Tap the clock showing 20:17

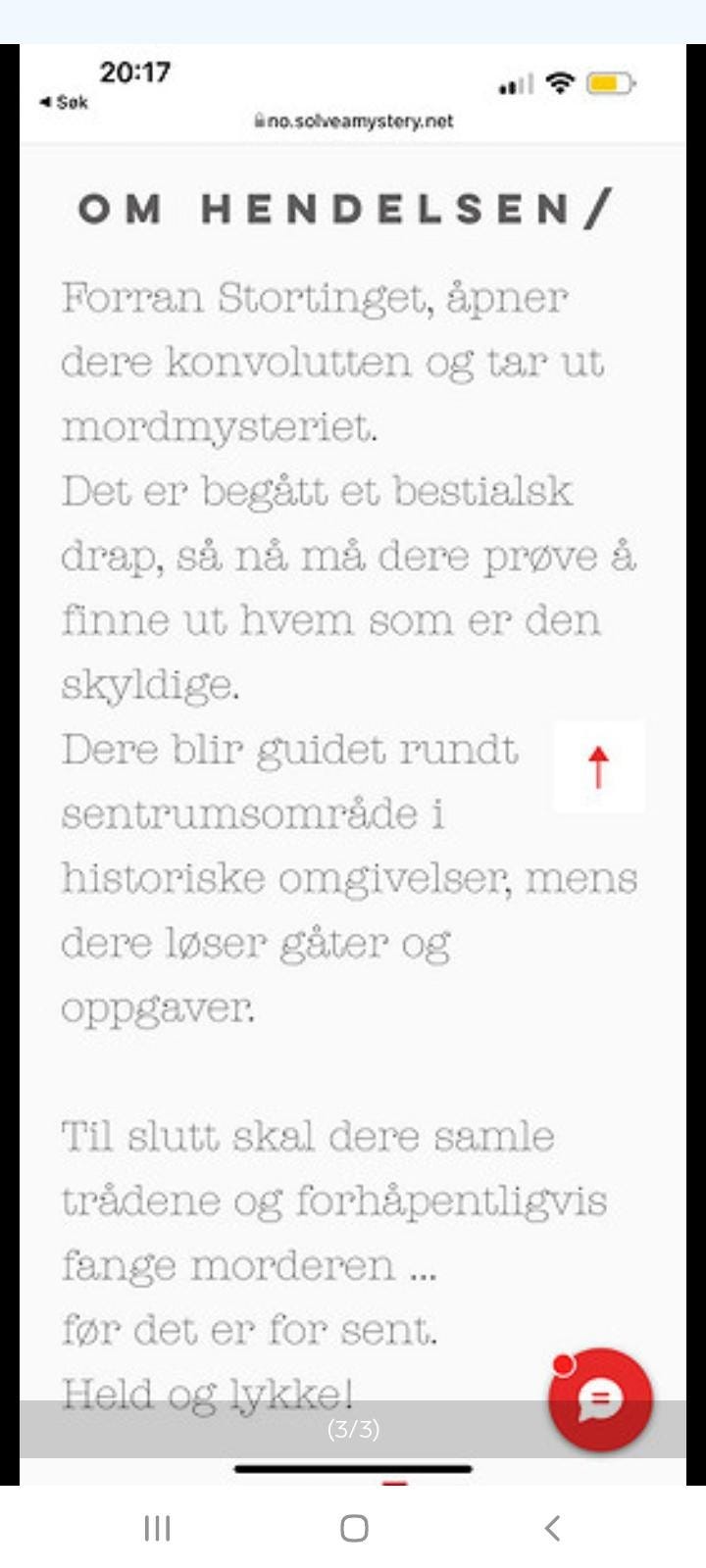[136, 72]
